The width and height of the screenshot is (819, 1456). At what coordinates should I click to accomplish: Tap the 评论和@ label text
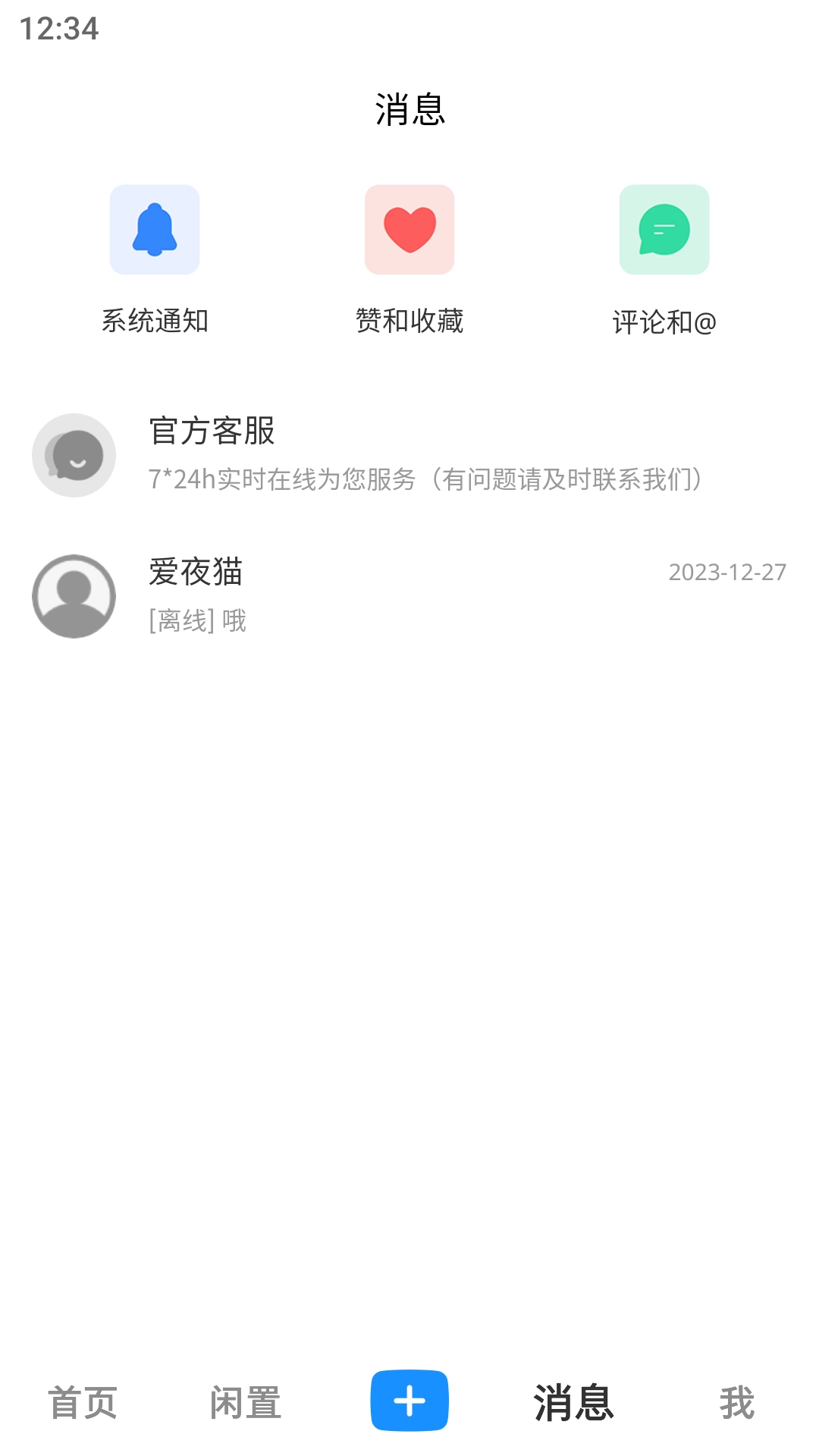point(664,320)
